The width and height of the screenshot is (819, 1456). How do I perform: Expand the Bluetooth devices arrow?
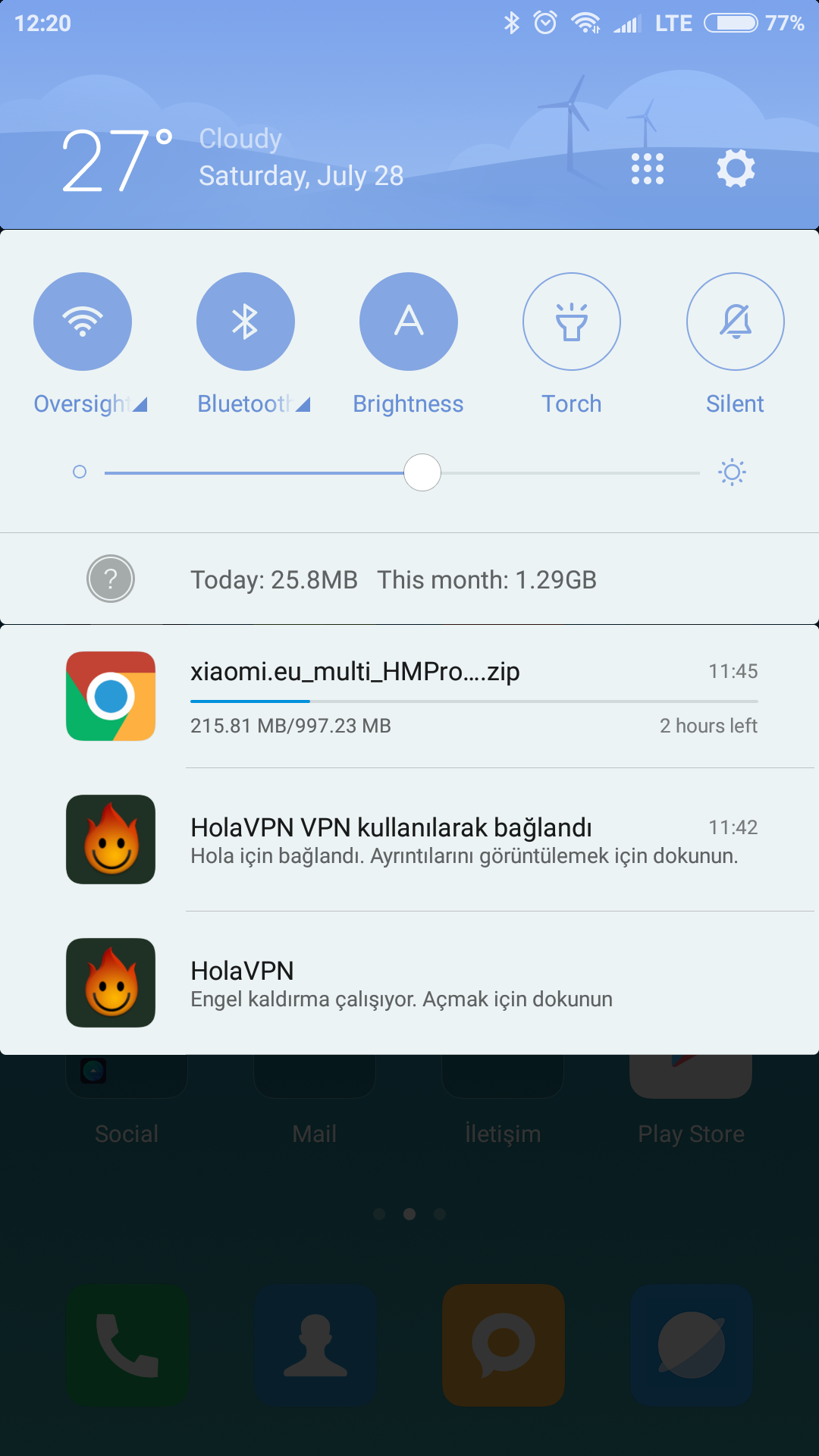pyautogui.click(x=303, y=405)
